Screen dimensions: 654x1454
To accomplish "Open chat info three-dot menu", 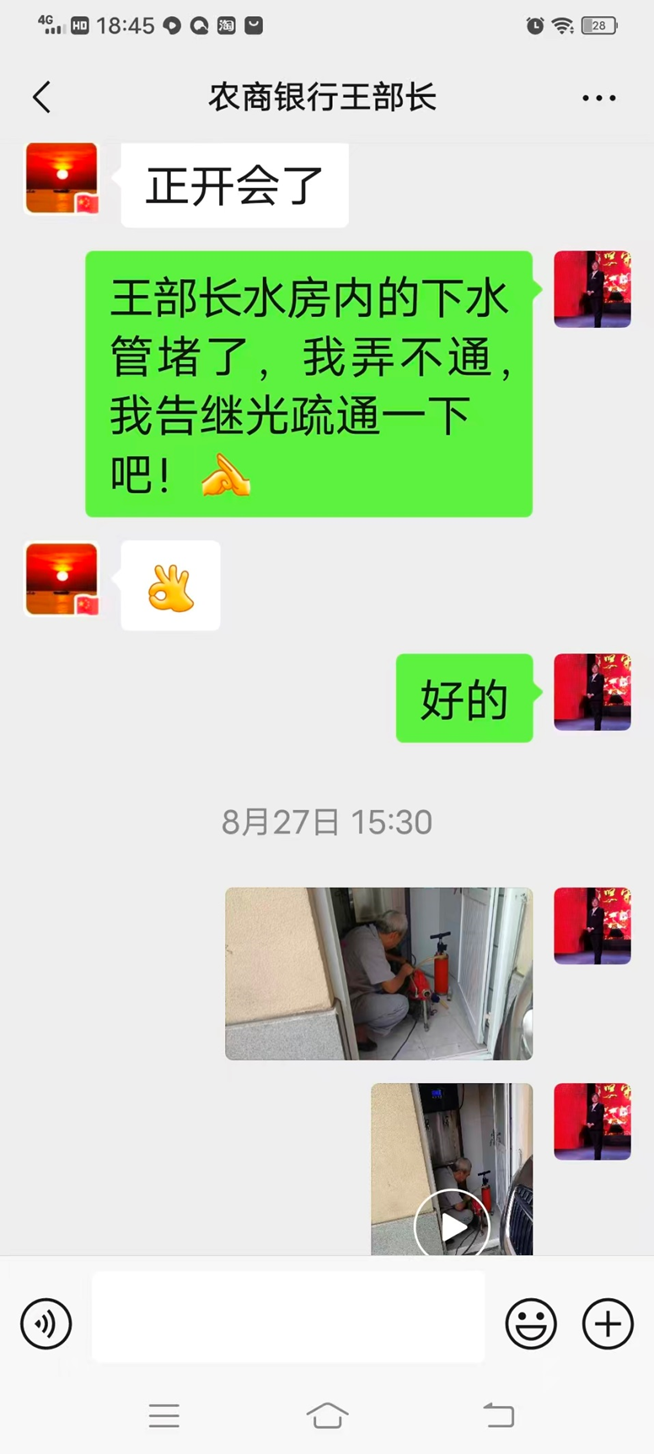I will pos(598,98).
